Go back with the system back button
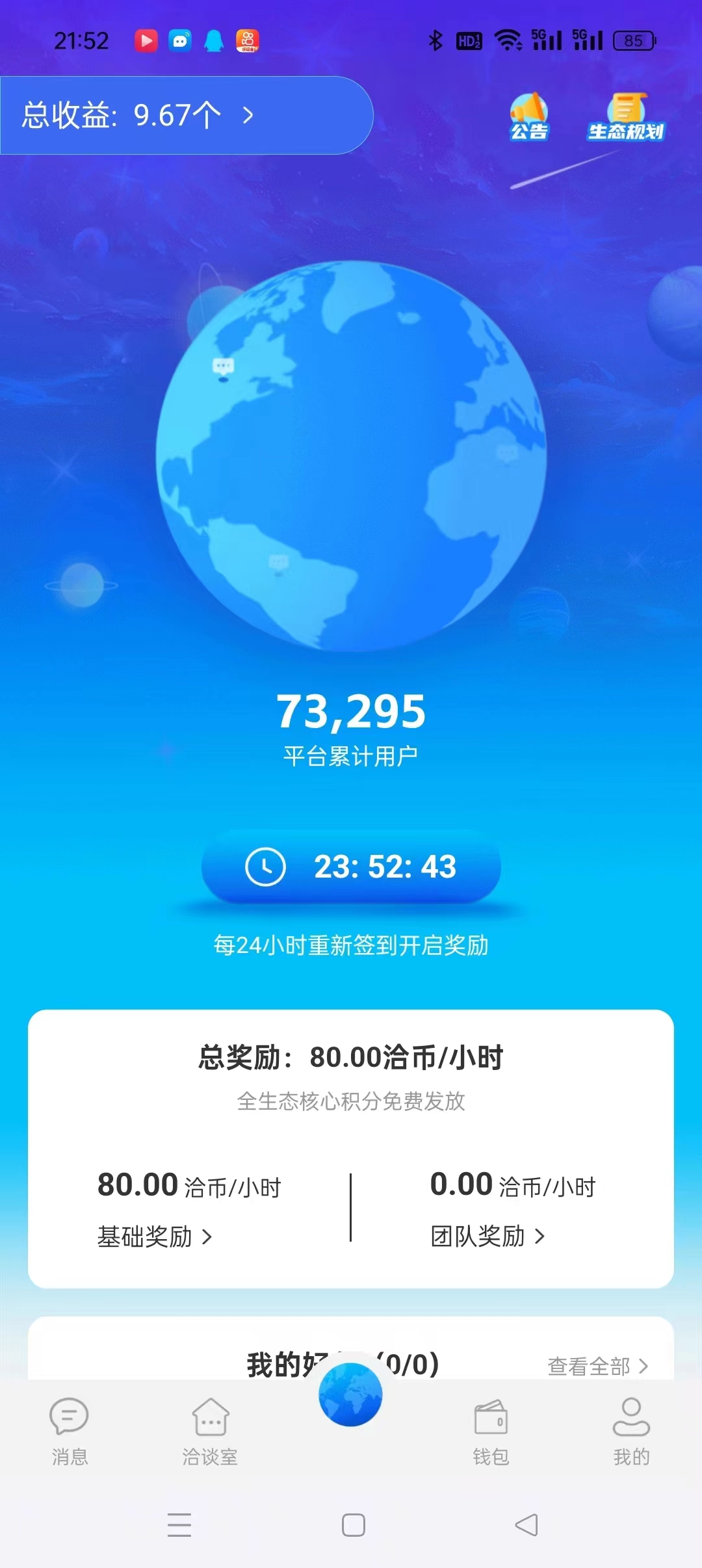The width and height of the screenshot is (702, 1568). coord(526,1524)
